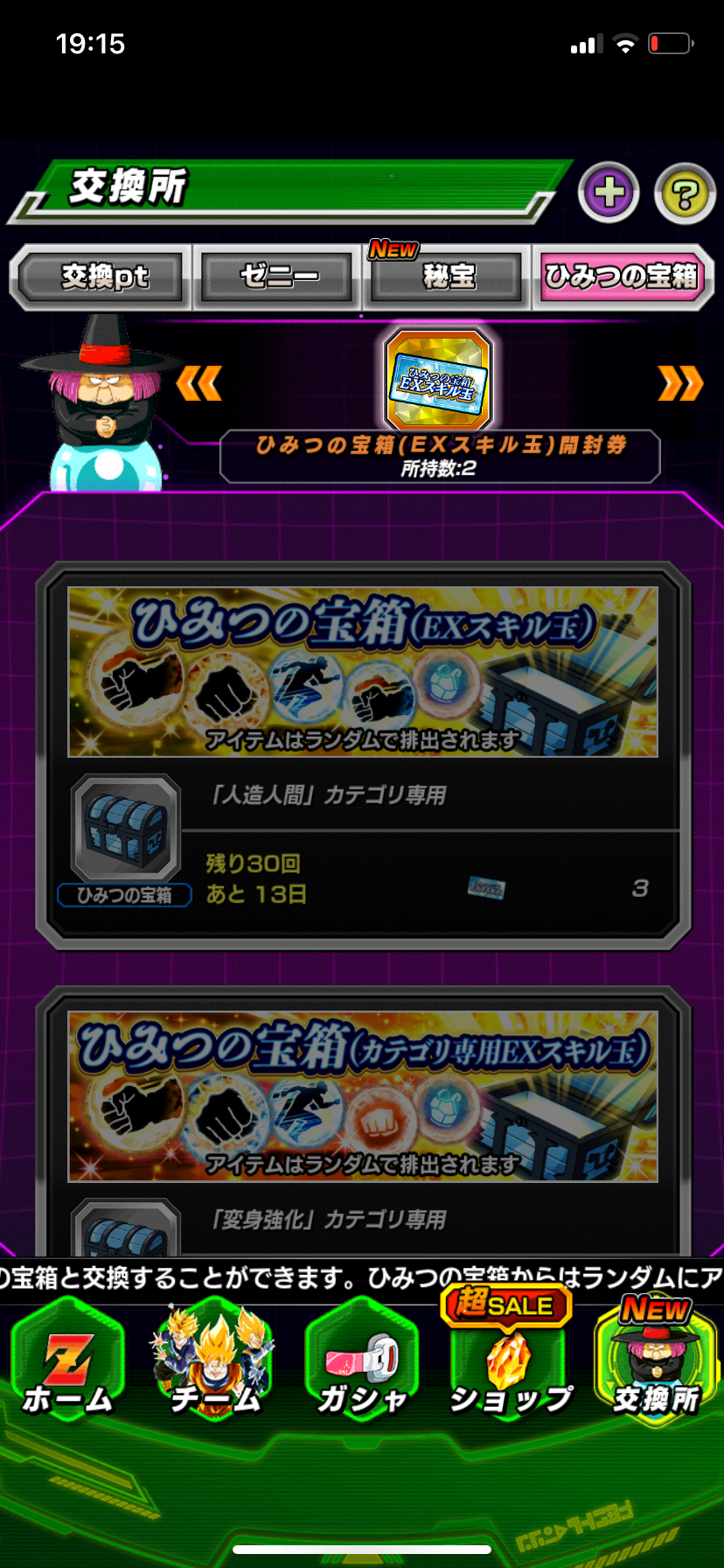This screenshot has height=1568, width=724.
Task: Tap the purple plus icon
Action: click(609, 192)
